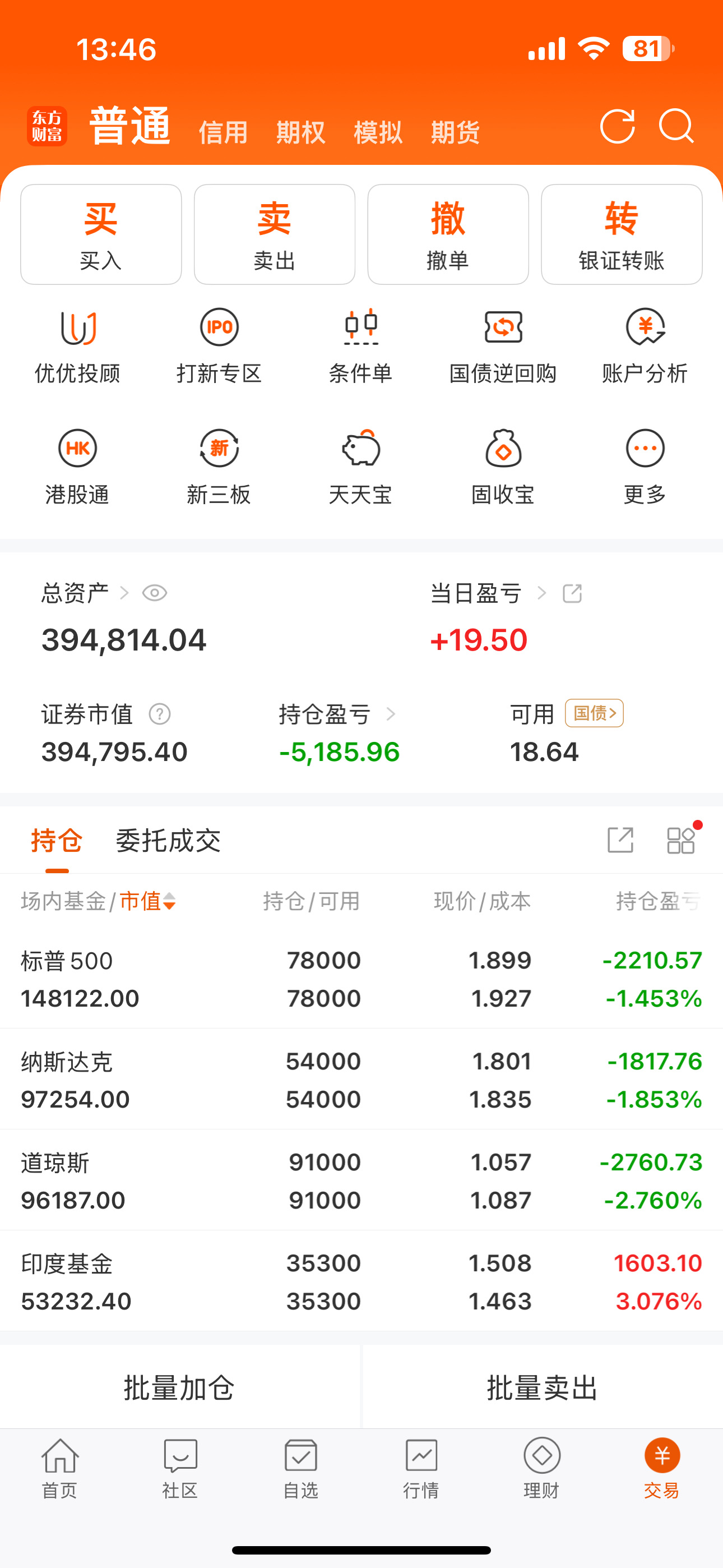Tap 撤单 to cancel orders
This screenshot has width=723, height=1568.
click(448, 234)
